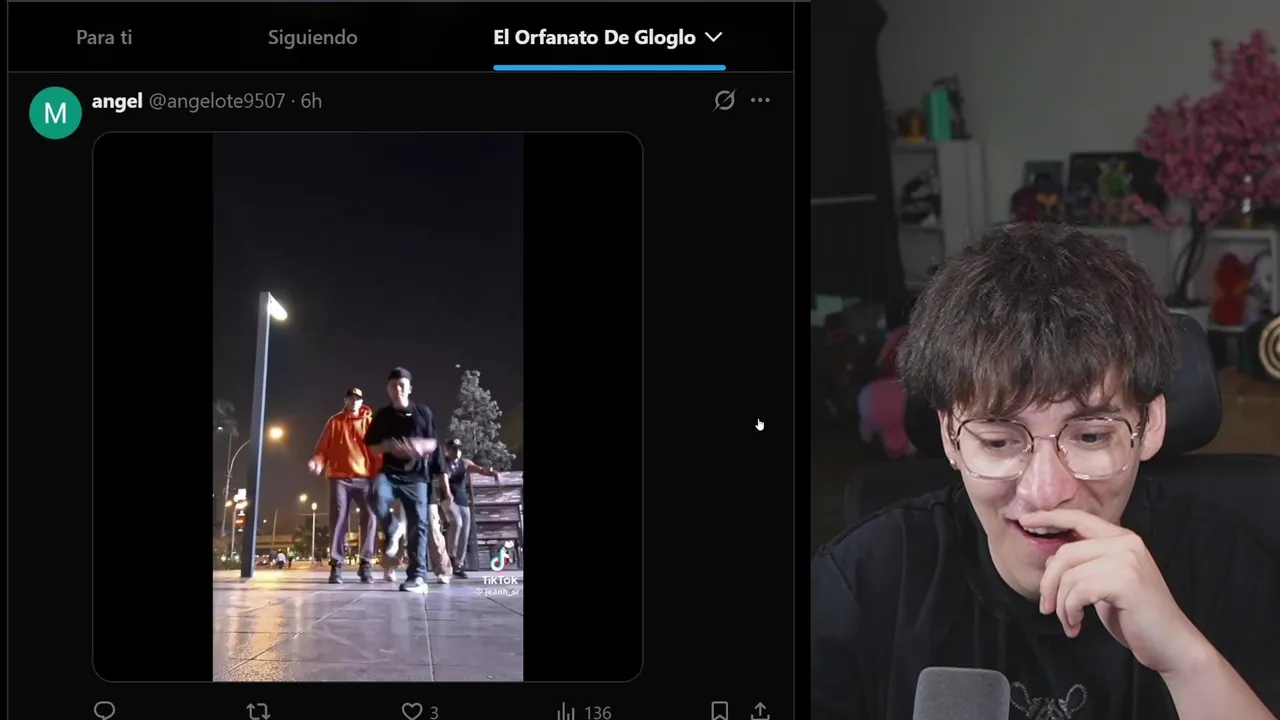Tap the Grok icon on angel's post
The height and width of the screenshot is (720, 1280).
(724, 100)
